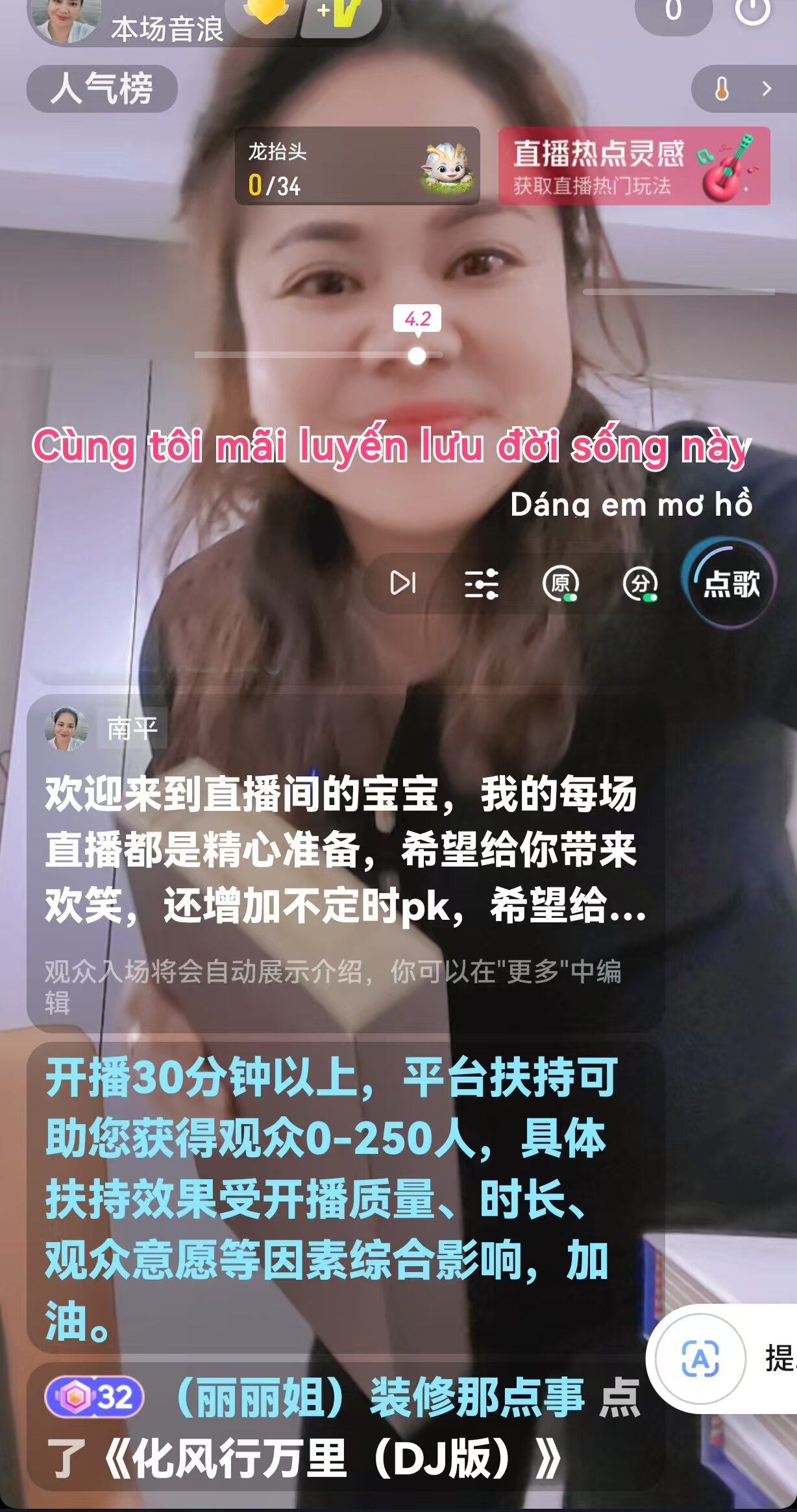Tap the floating translate A button
The image size is (797, 1512).
[700, 1359]
